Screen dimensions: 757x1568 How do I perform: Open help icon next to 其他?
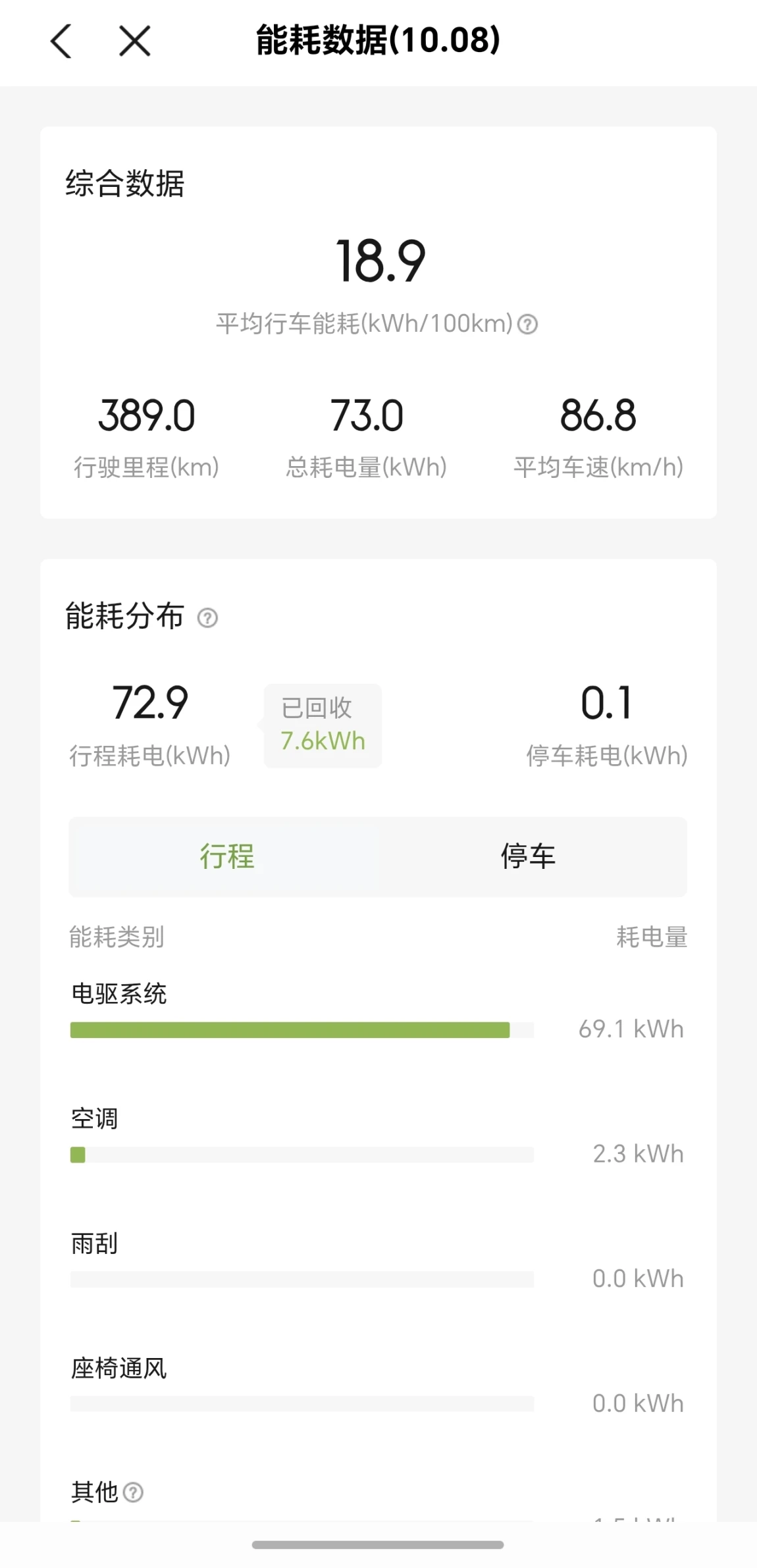133,1492
